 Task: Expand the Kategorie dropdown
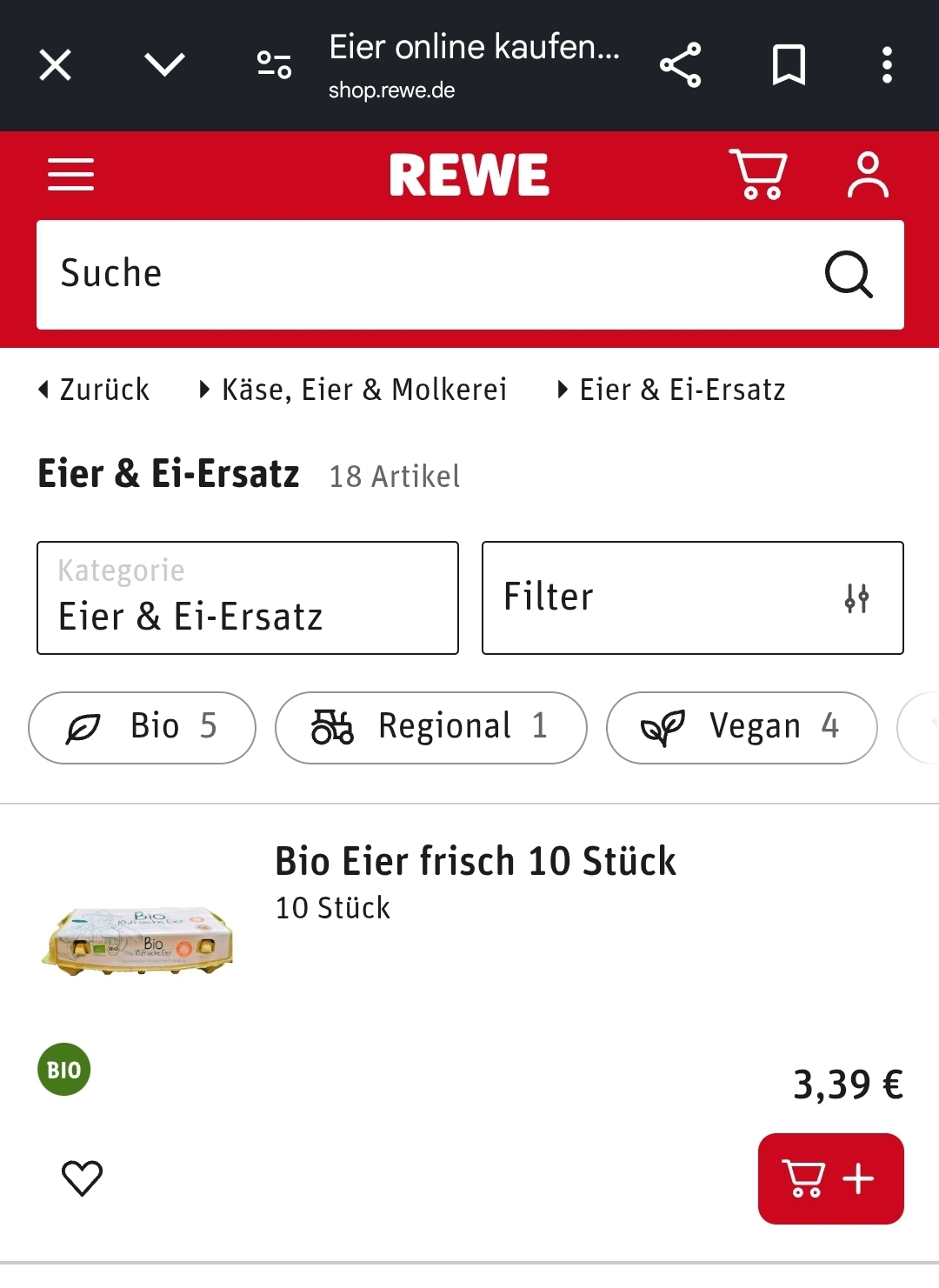coord(248,597)
